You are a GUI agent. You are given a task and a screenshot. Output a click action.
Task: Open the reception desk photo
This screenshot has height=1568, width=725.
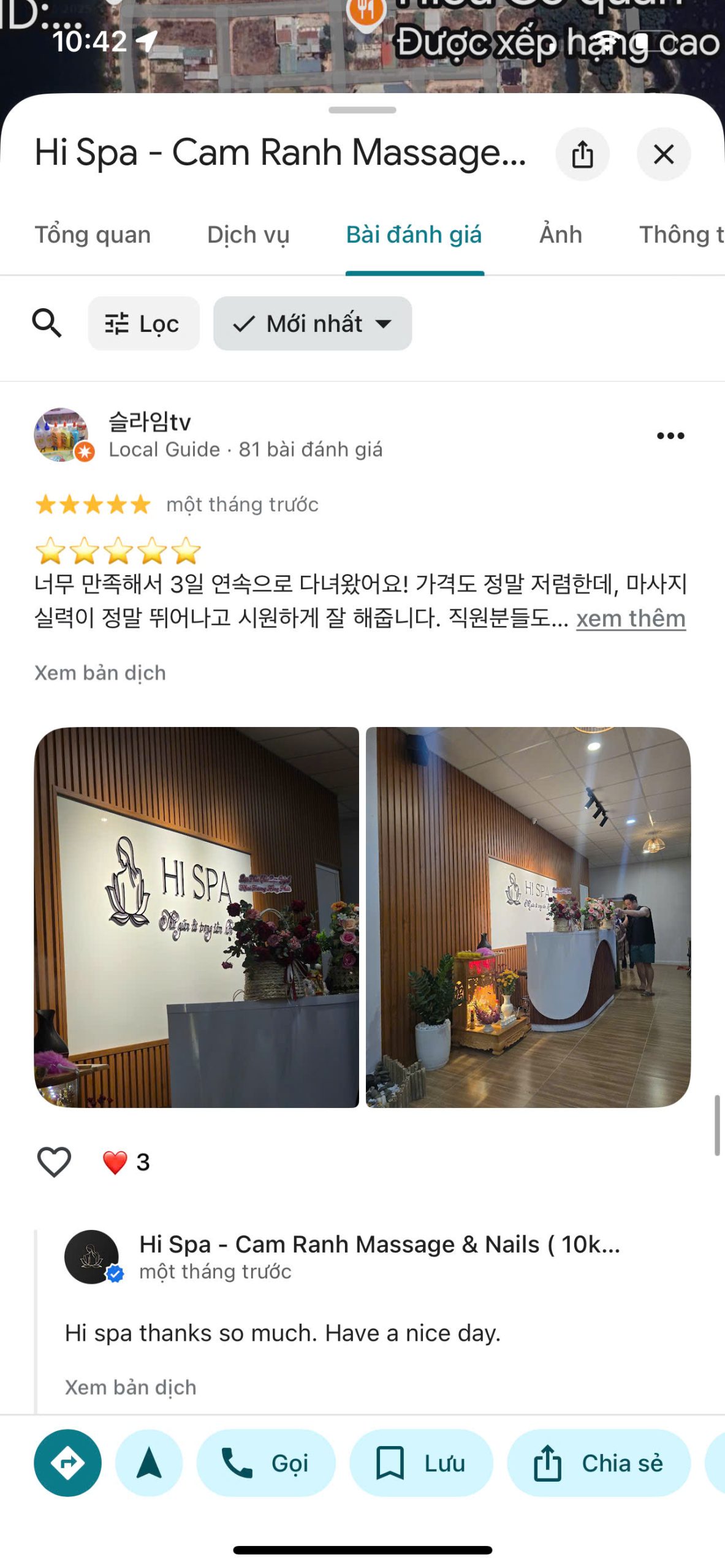(528, 917)
